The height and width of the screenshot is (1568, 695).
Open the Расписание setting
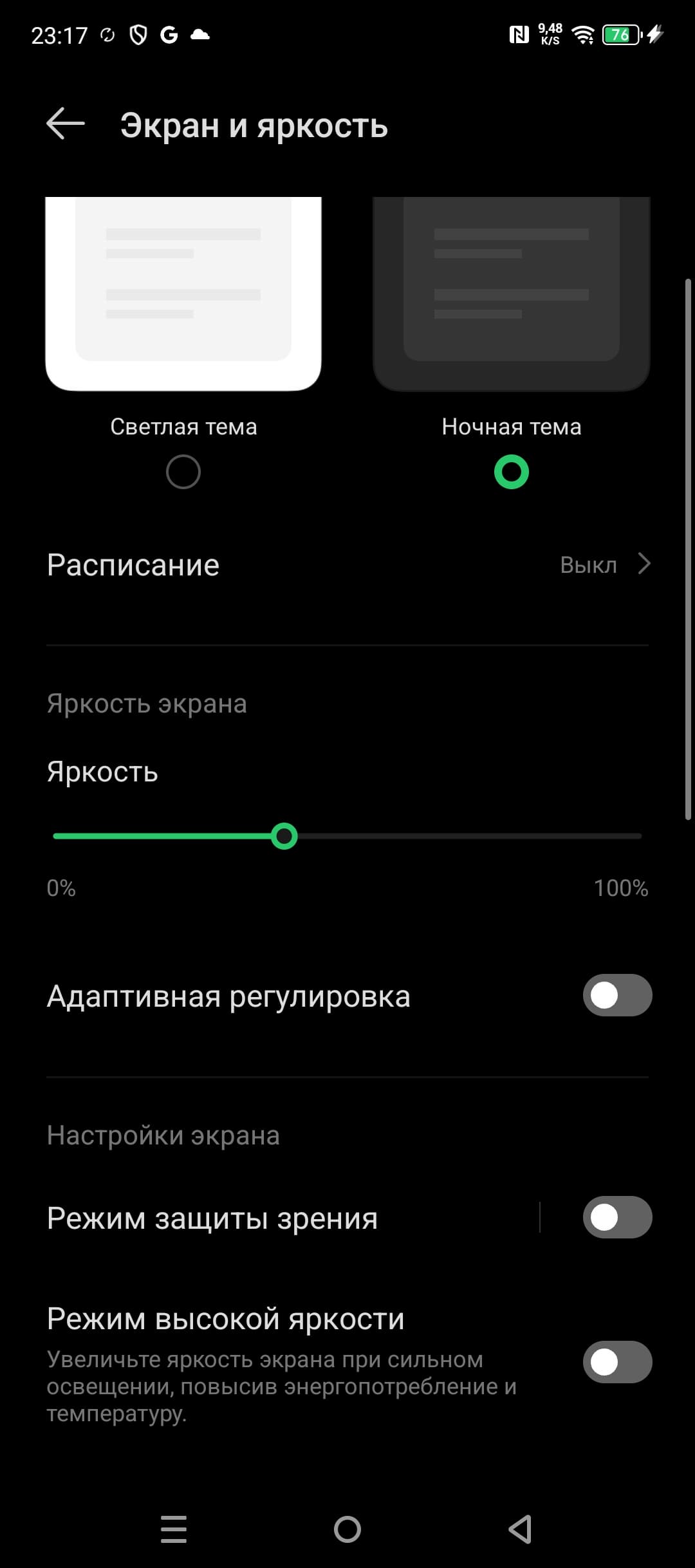[x=347, y=565]
